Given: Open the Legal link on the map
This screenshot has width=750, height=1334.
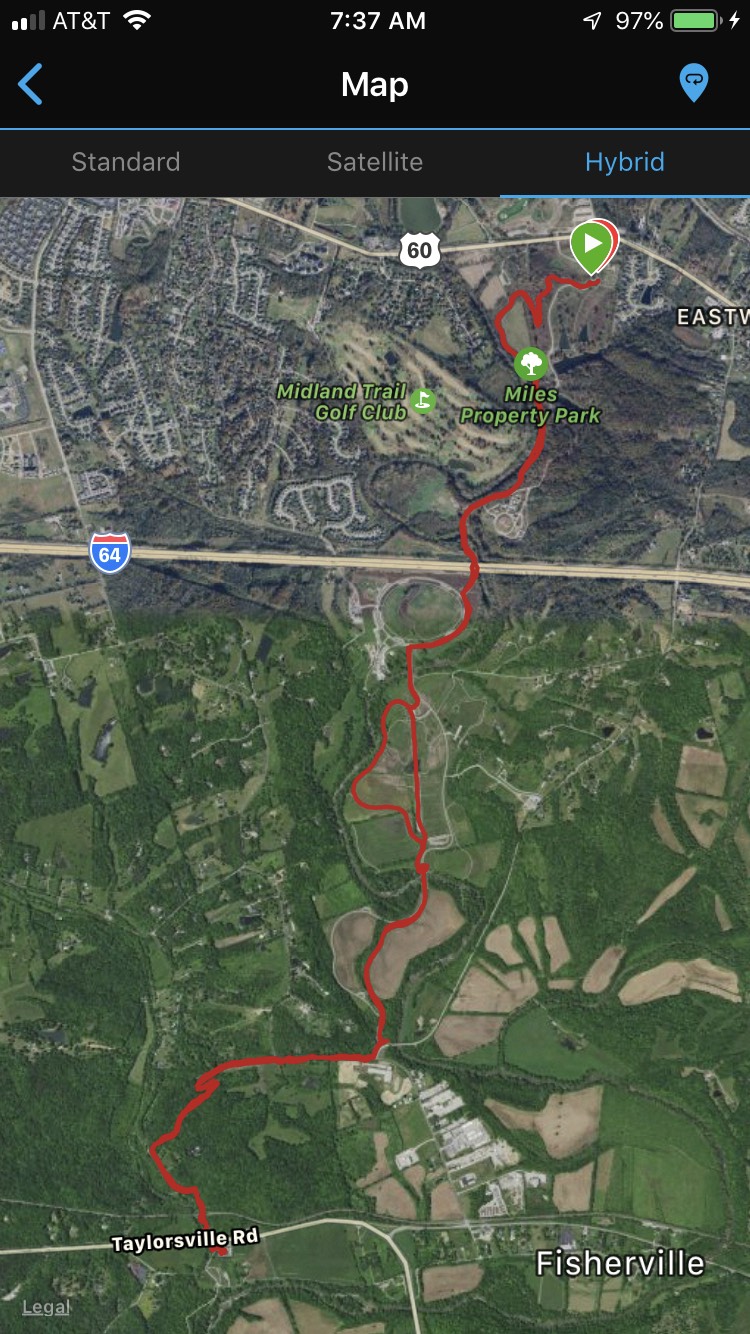Looking at the screenshot, I should (46, 1307).
